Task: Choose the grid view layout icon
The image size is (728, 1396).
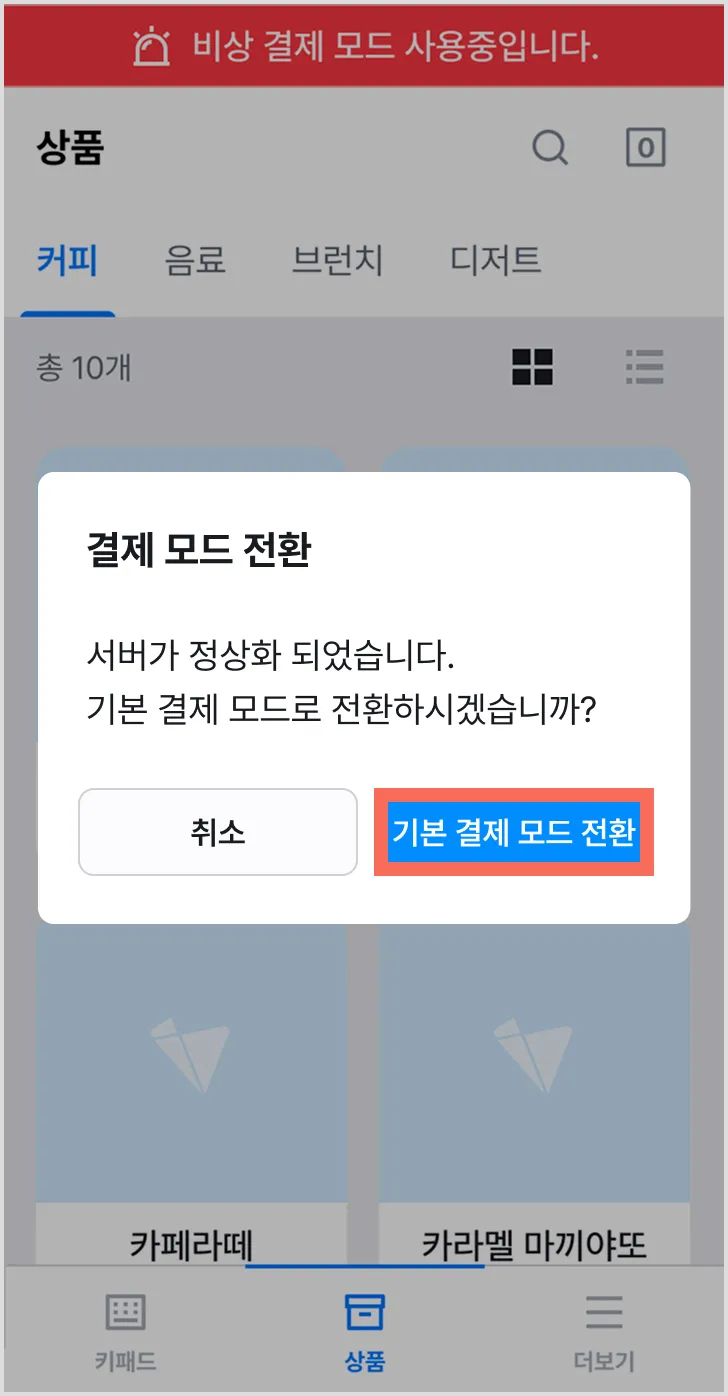Action: [533, 367]
